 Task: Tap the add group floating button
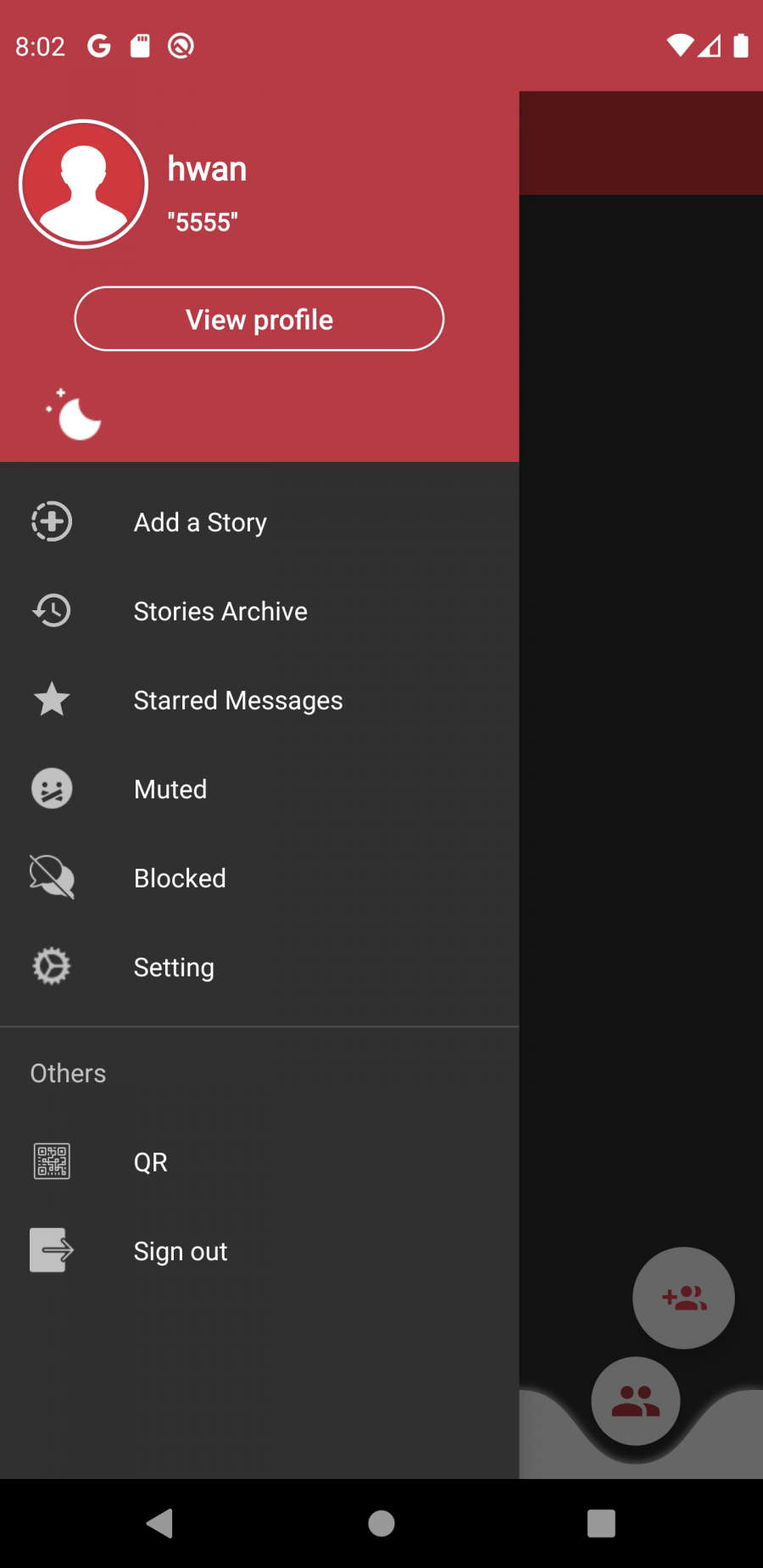(x=683, y=1298)
